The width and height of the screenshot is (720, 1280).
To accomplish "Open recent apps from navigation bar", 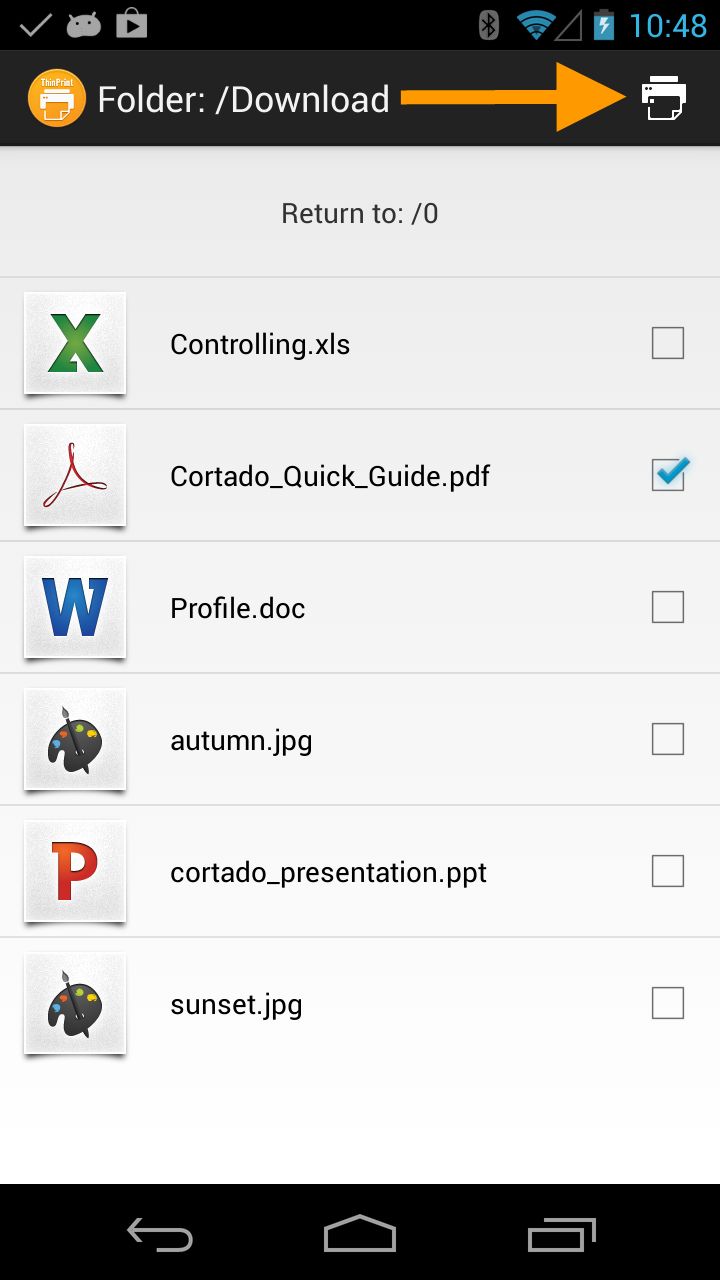I will point(561,1234).
